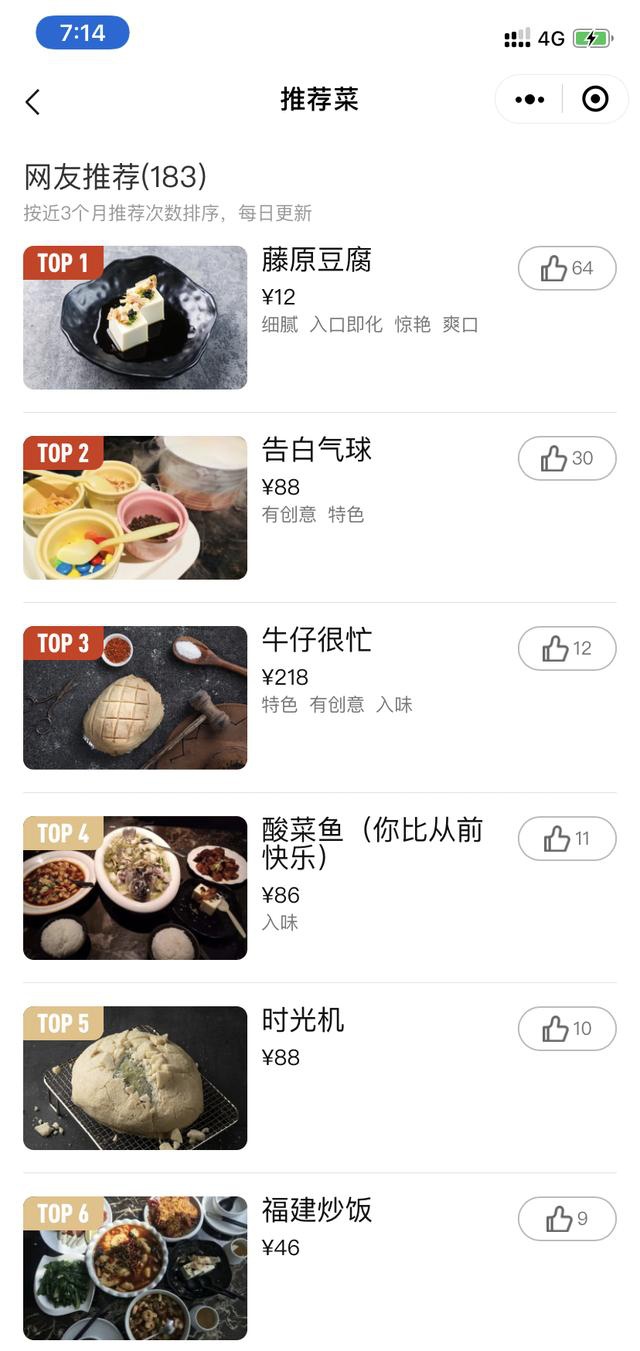The height and width of the screenshot is (1351, 640).
Task: Like the 藤原豆腐 dish
Action: [x=567, y=268]
